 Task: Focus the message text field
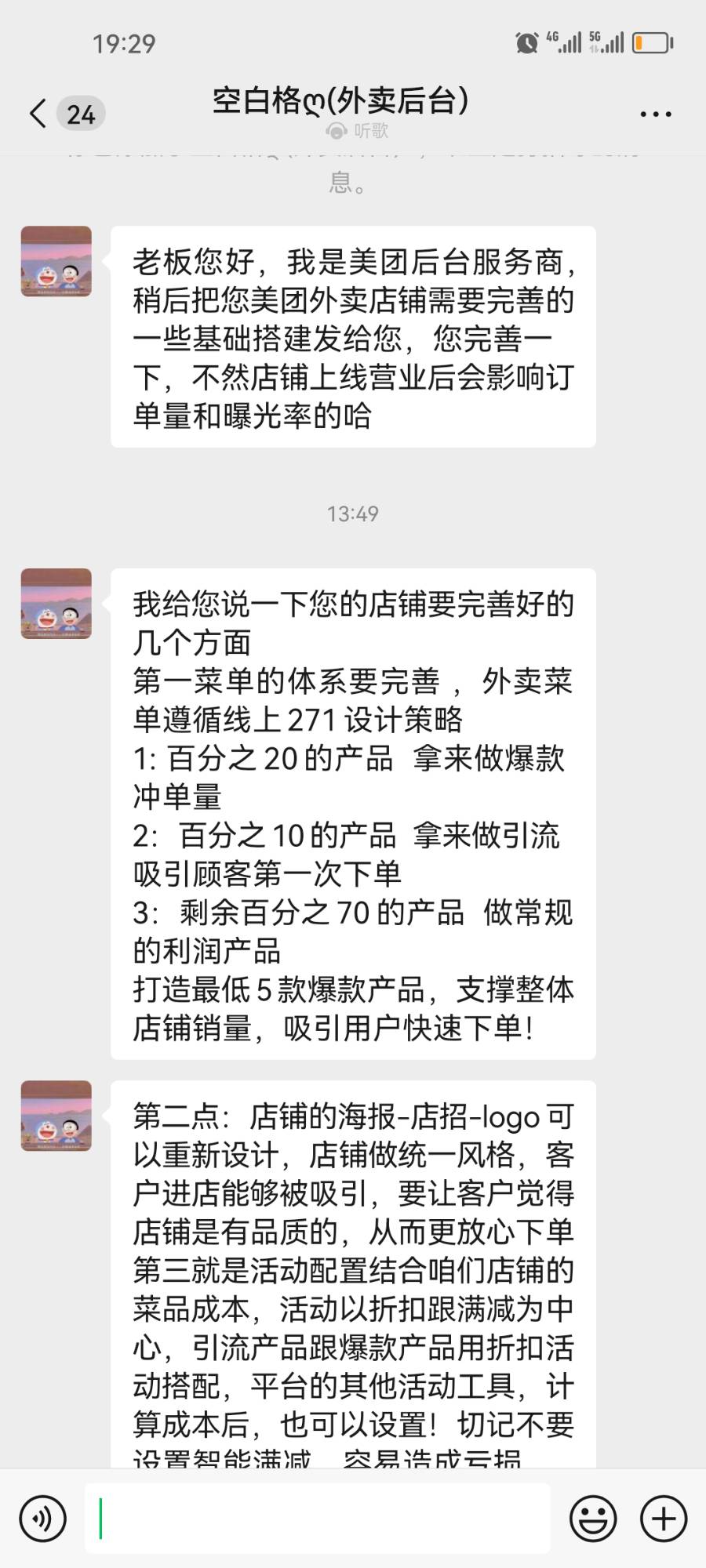[318, 1519]
